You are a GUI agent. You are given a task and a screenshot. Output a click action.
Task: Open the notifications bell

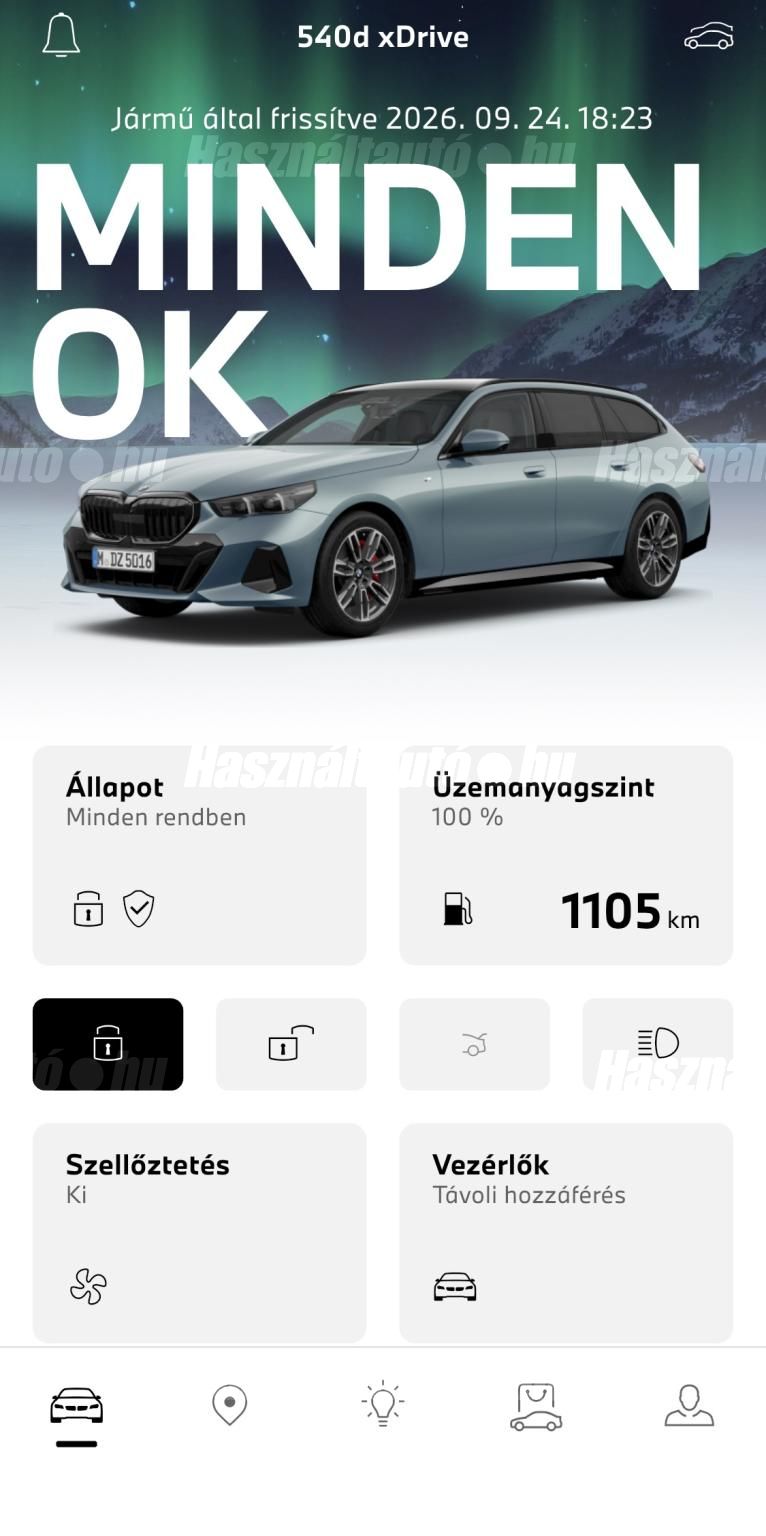coord(61,35)
